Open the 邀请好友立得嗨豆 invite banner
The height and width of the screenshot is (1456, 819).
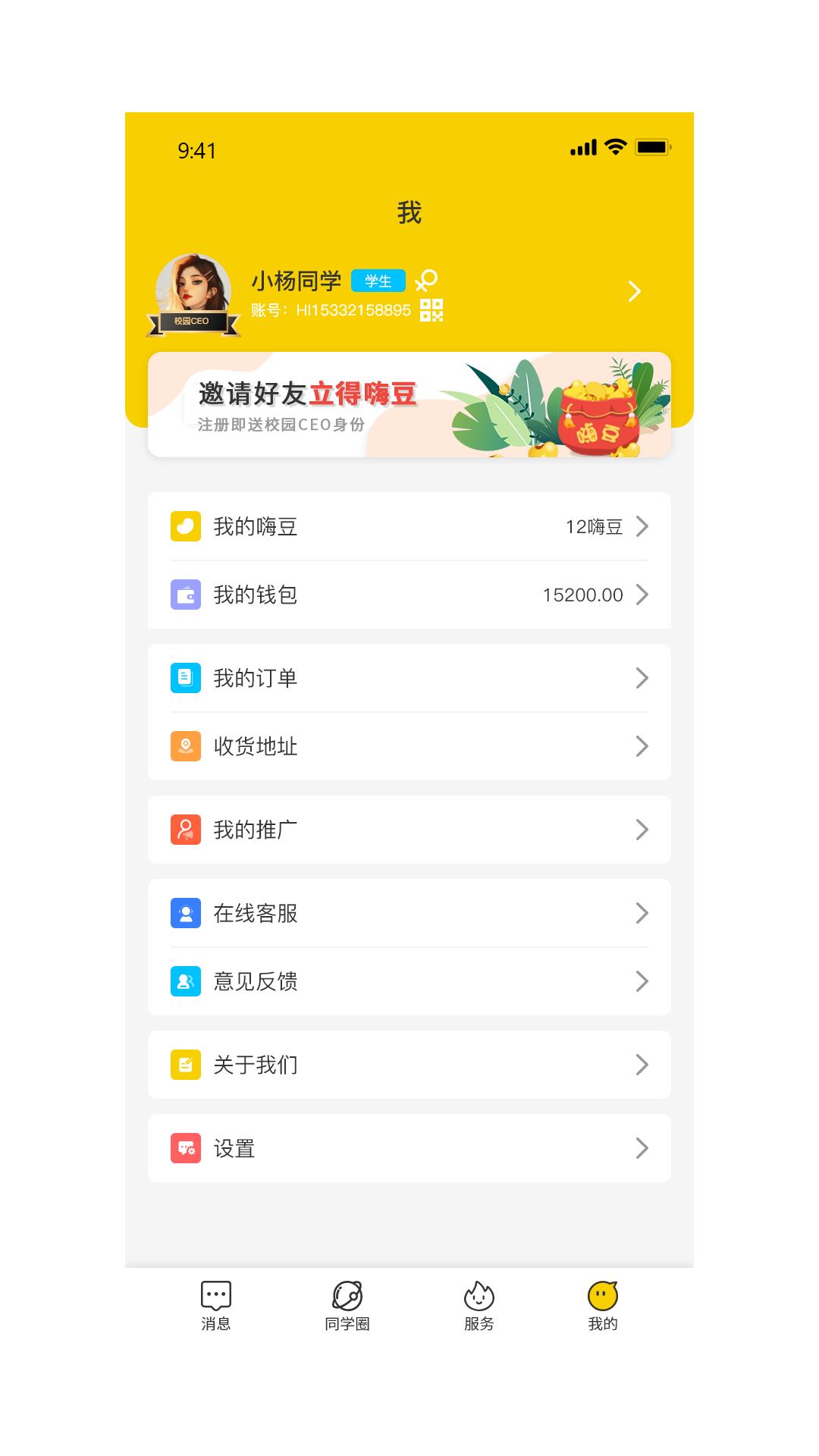click(x=409, y=405)
